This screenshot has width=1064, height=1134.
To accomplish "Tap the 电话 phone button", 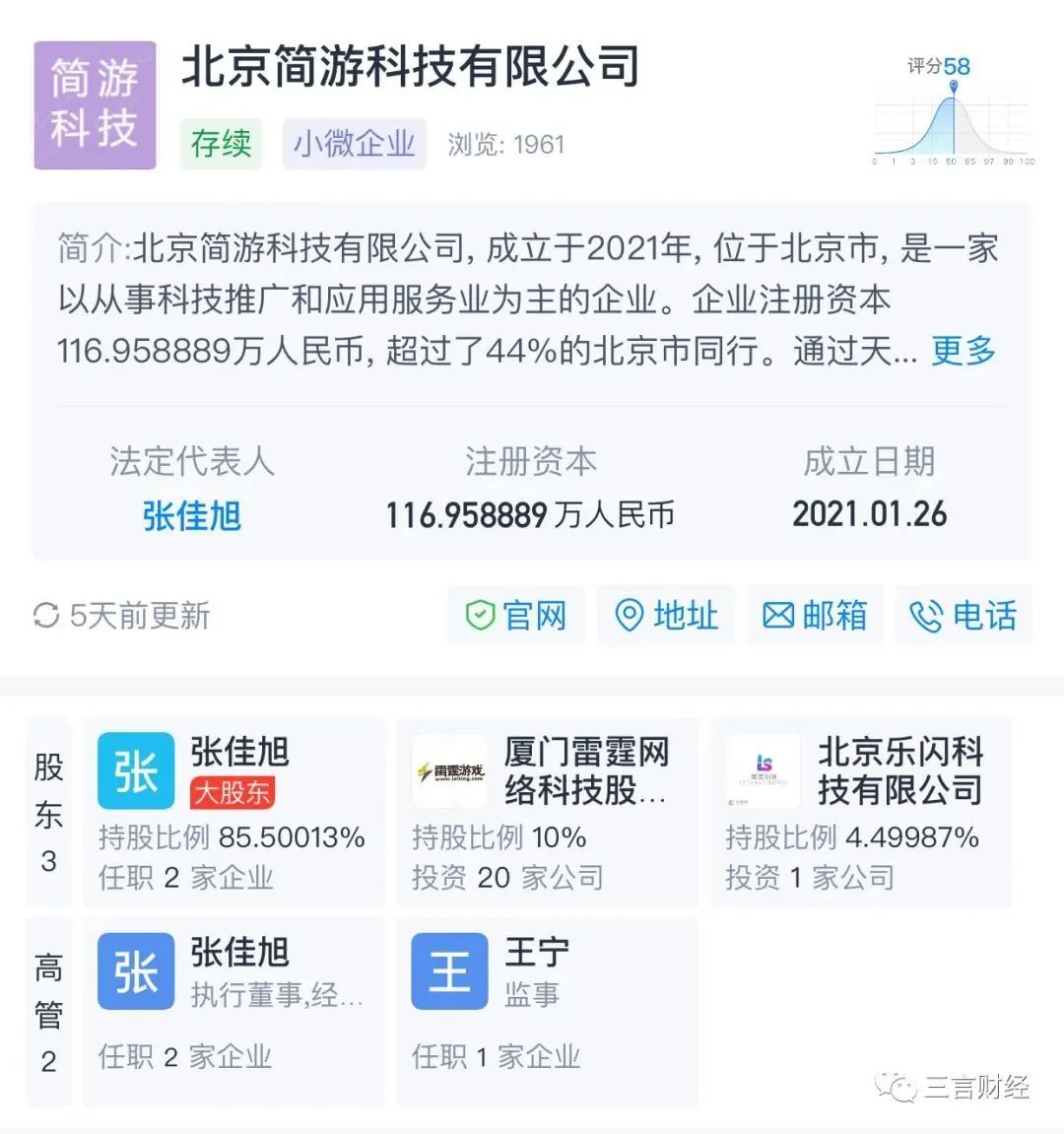I will 964,616.
